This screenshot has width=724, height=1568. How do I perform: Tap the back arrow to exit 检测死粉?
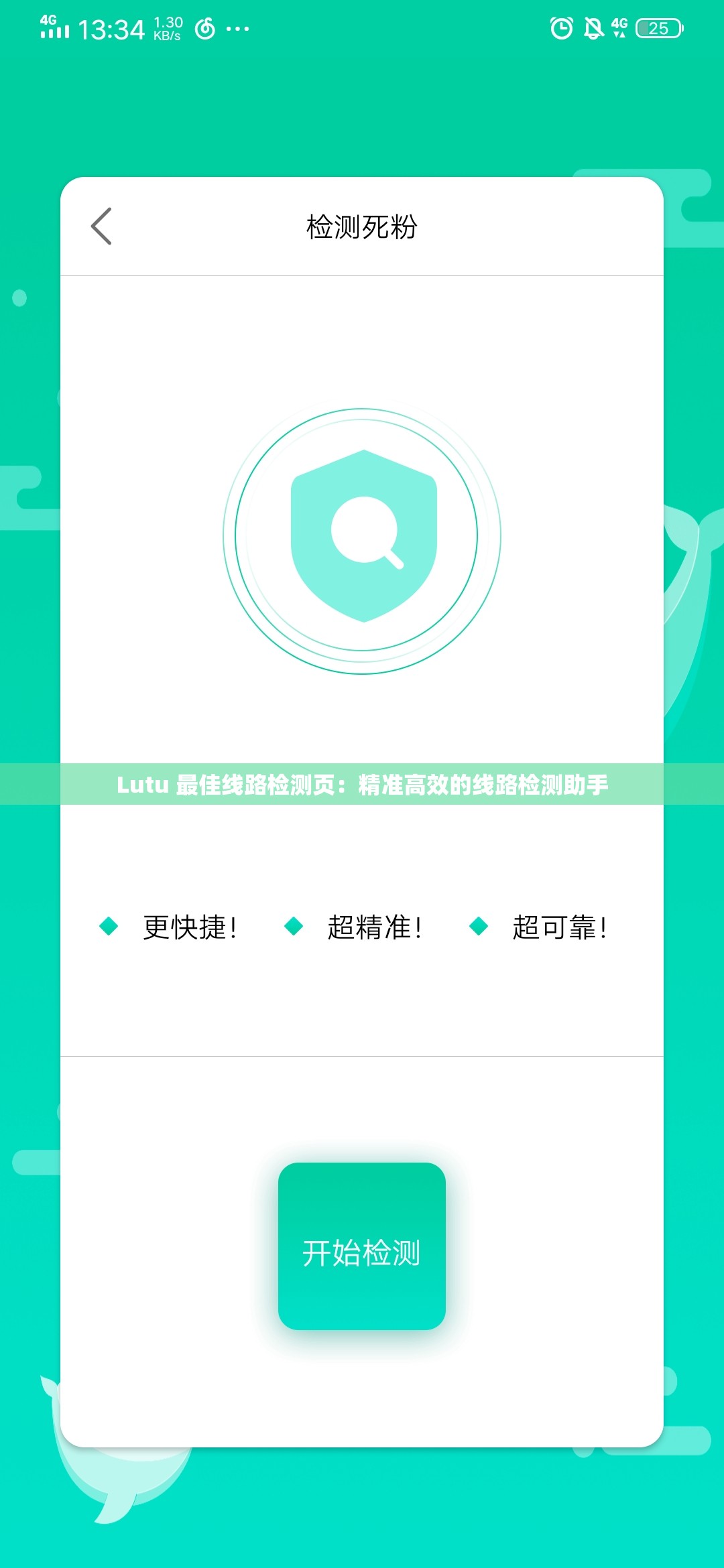(x=102, y=226)
